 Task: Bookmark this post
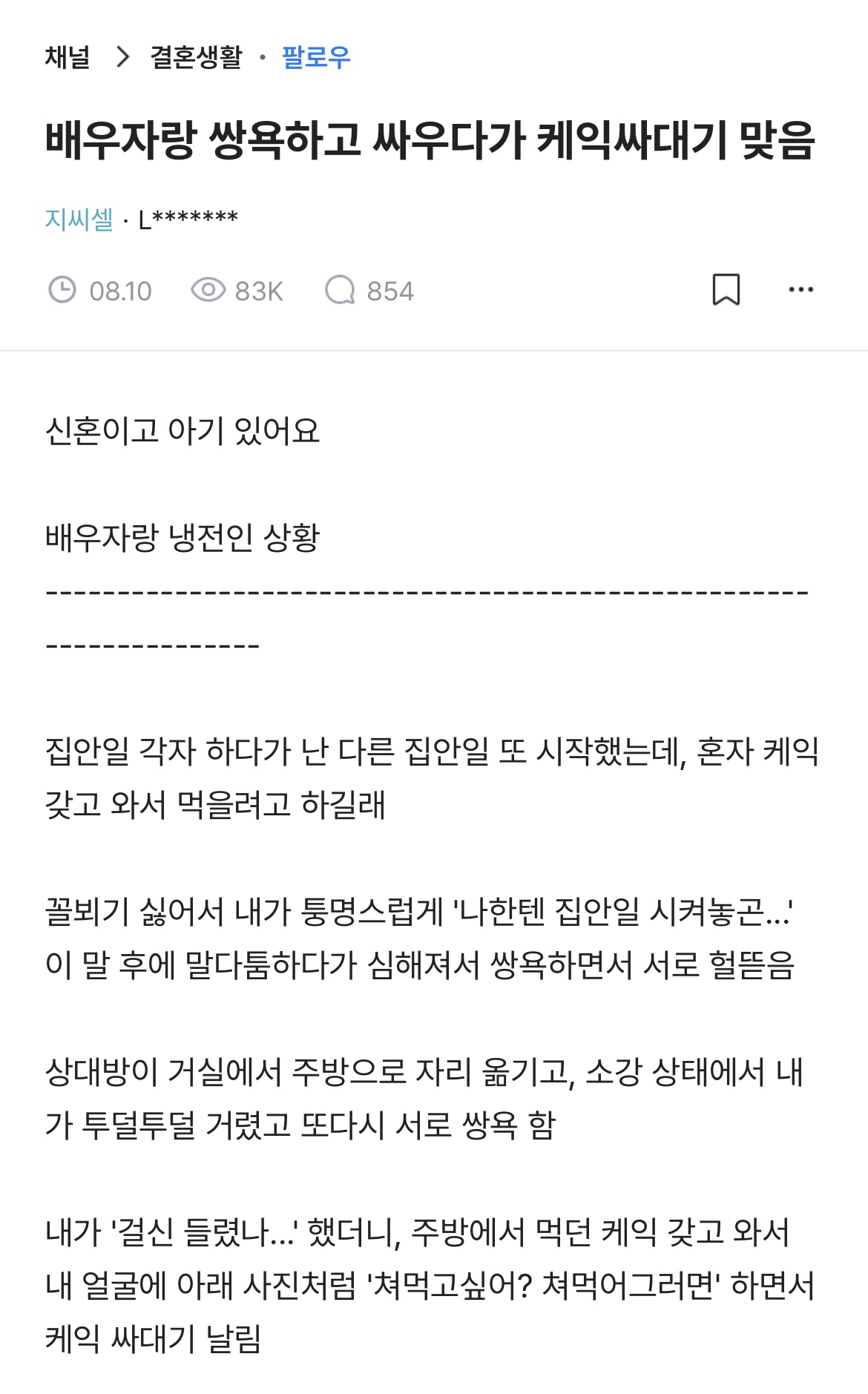(726, 289)
